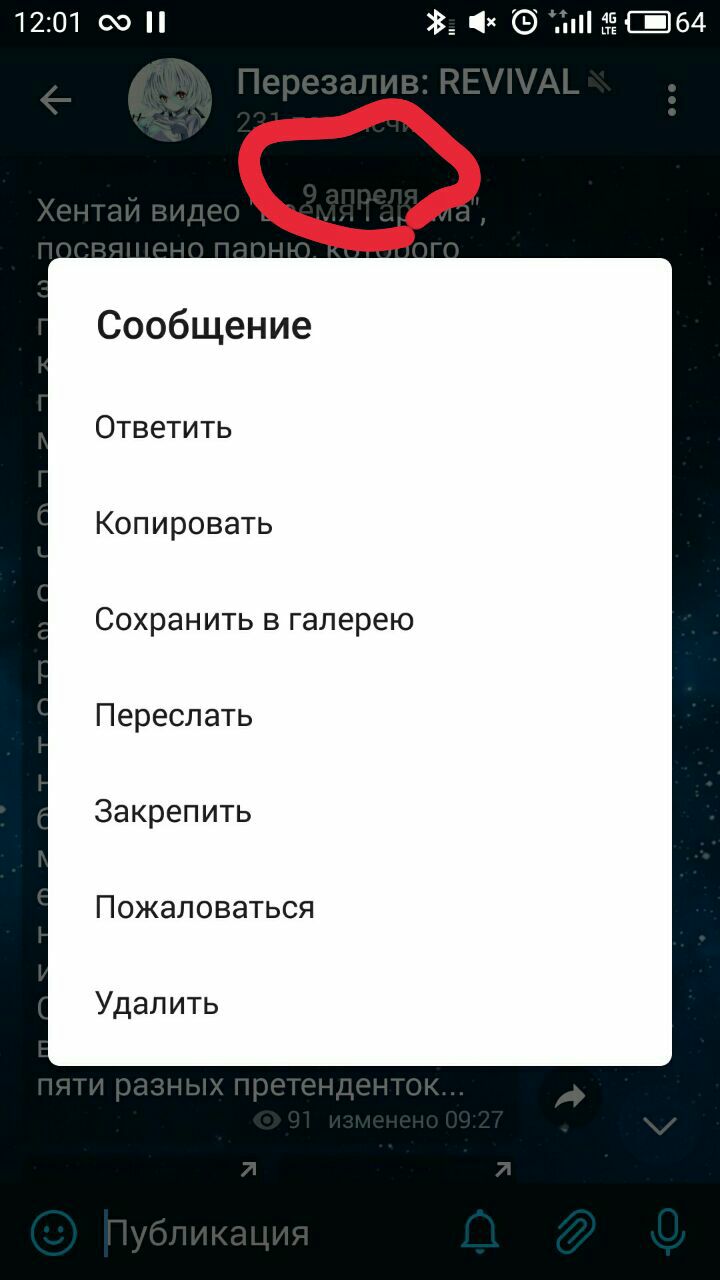This screenshot has height=1280, width=720.
Task: Open the emoji picker smiley
Action: (54, 1232)
